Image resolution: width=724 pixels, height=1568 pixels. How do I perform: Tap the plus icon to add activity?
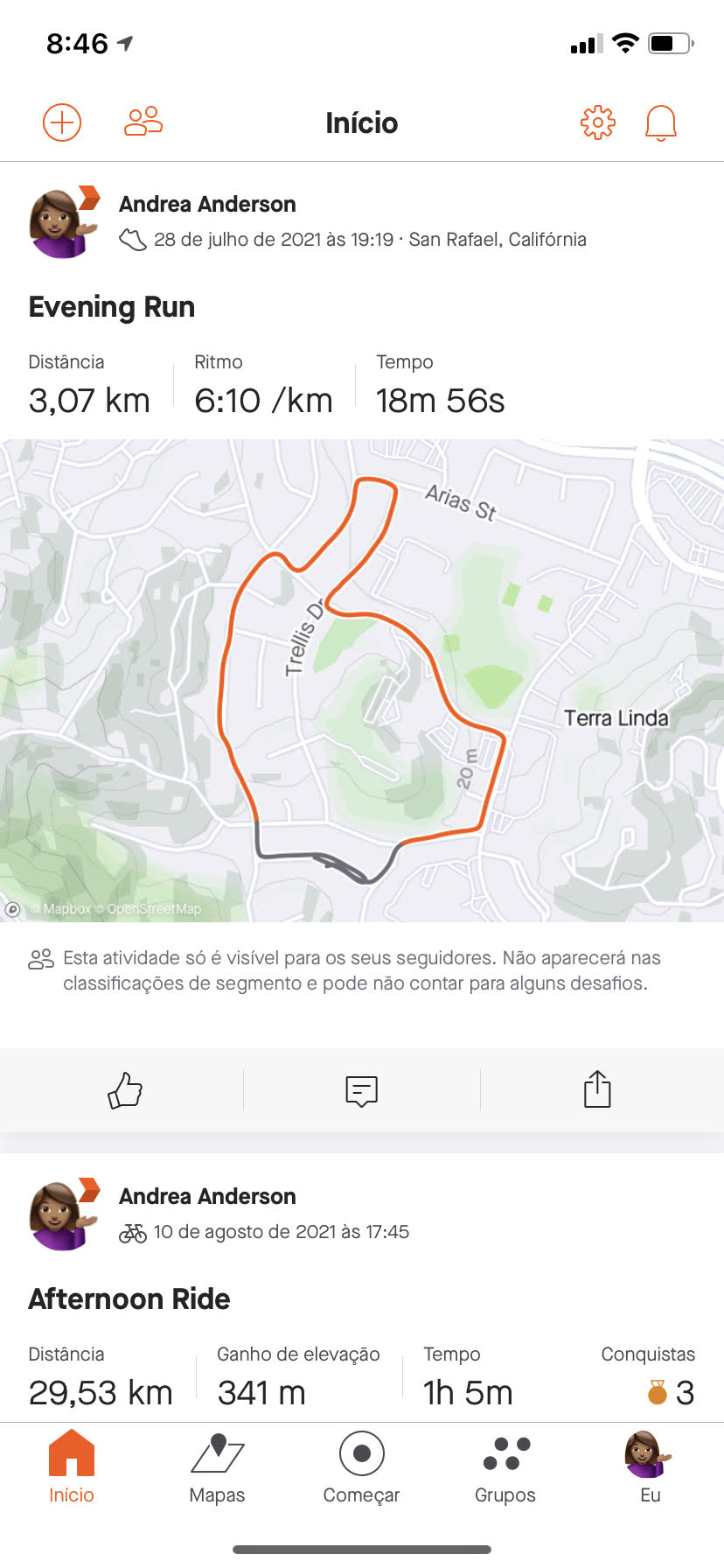pyautogui.click(x=62, y=122)
